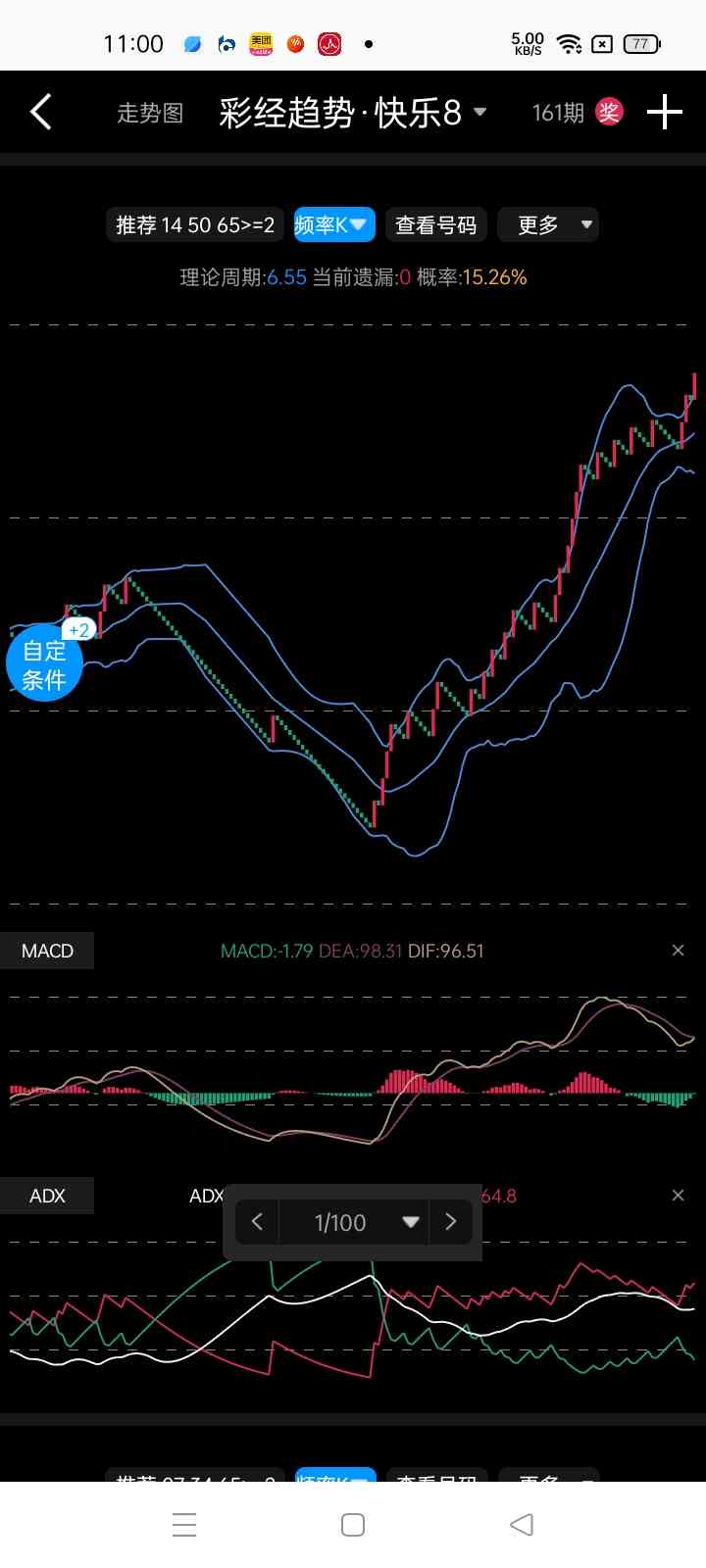Tap the plus icon to add

pyautogui.click(x=665, y=113)
